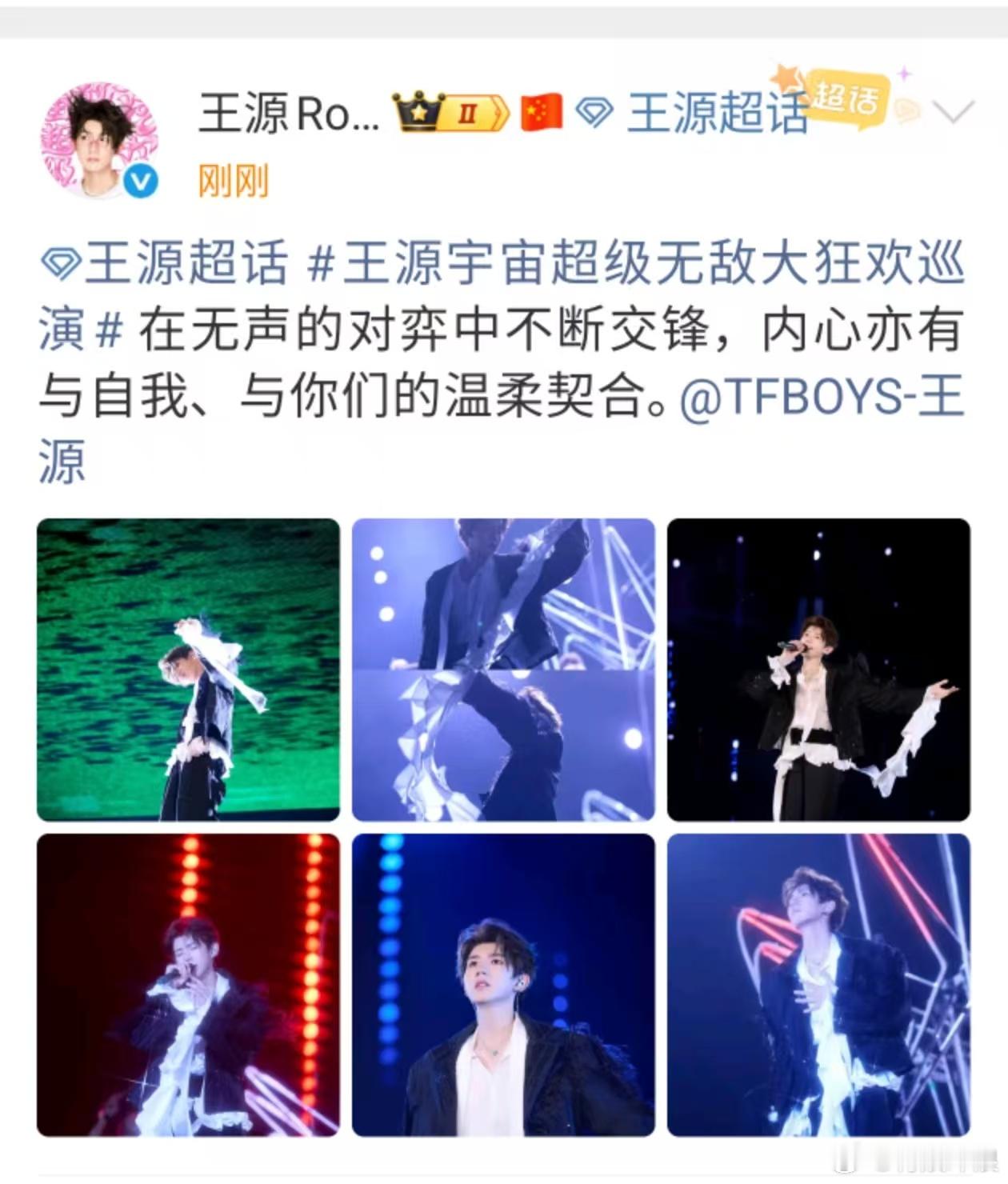1008x1184 pixels.
Task: View the split purple collage photo
Action: coord(503,670)
